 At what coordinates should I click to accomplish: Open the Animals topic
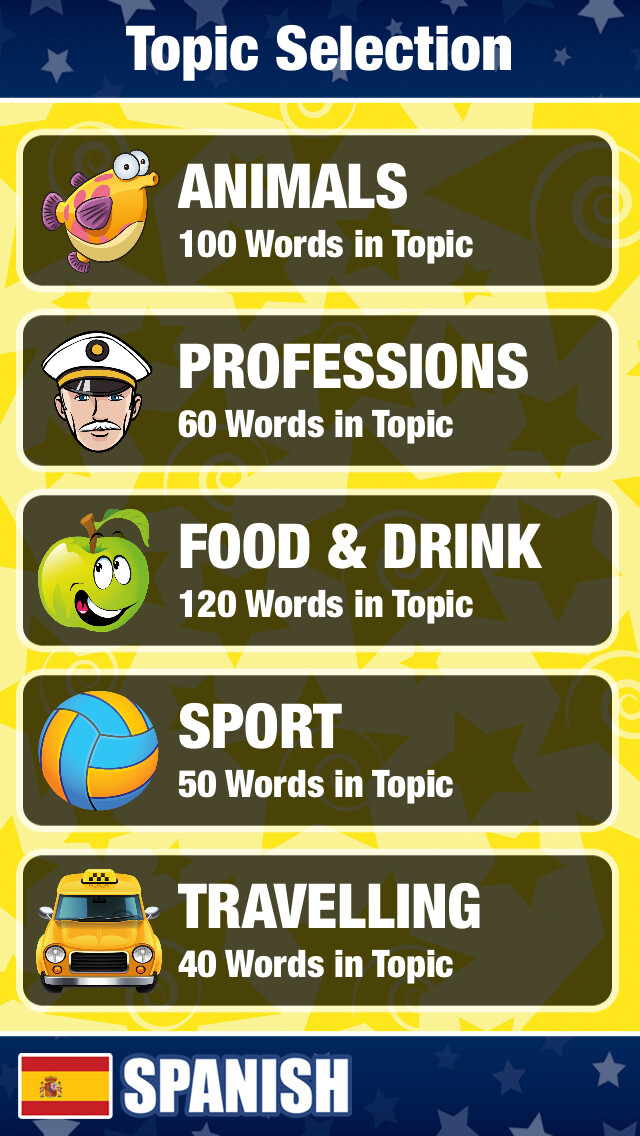point(316,211)
